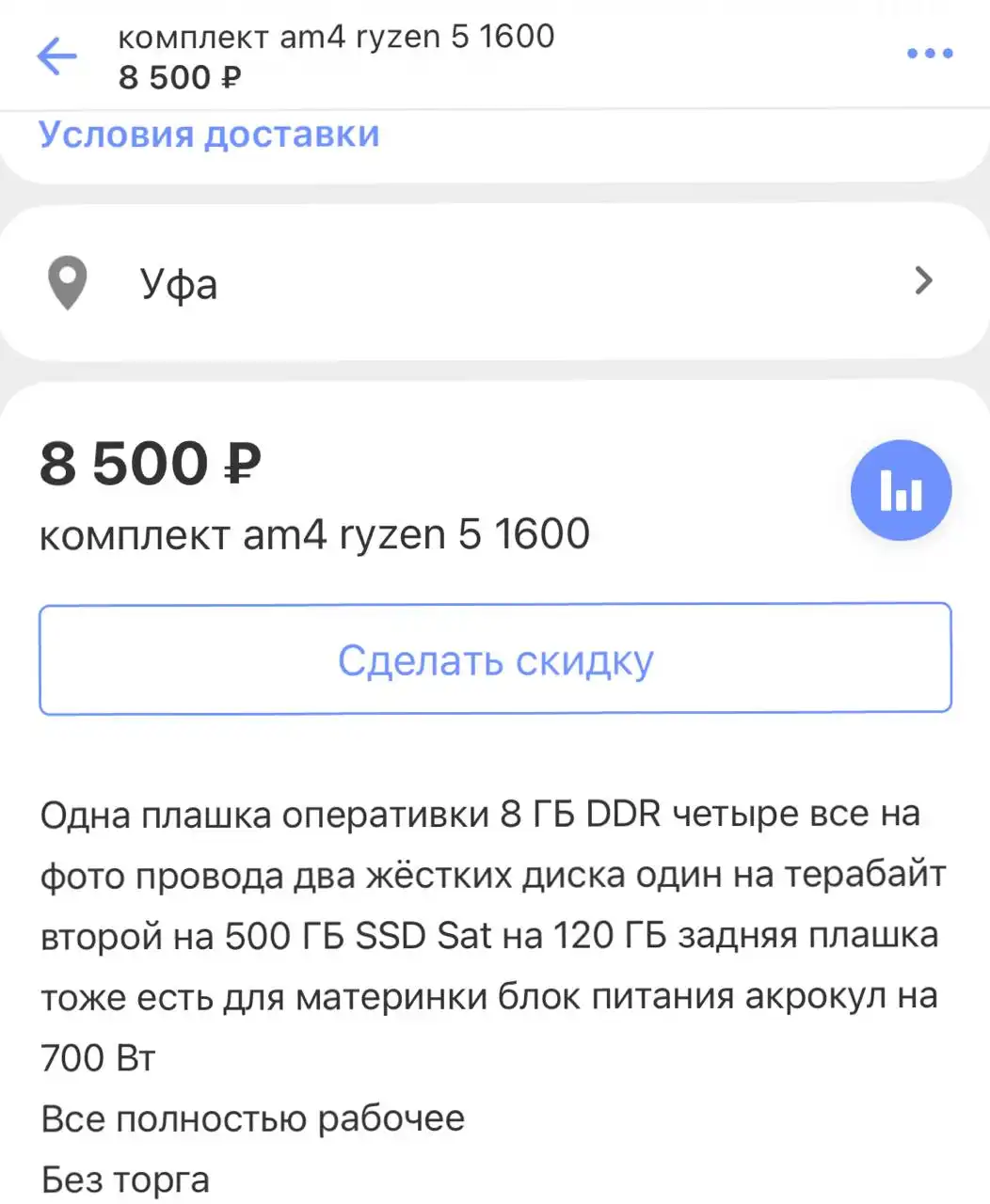Tap the "Все полностью рабочее" text line

[x=251, y=1117]
